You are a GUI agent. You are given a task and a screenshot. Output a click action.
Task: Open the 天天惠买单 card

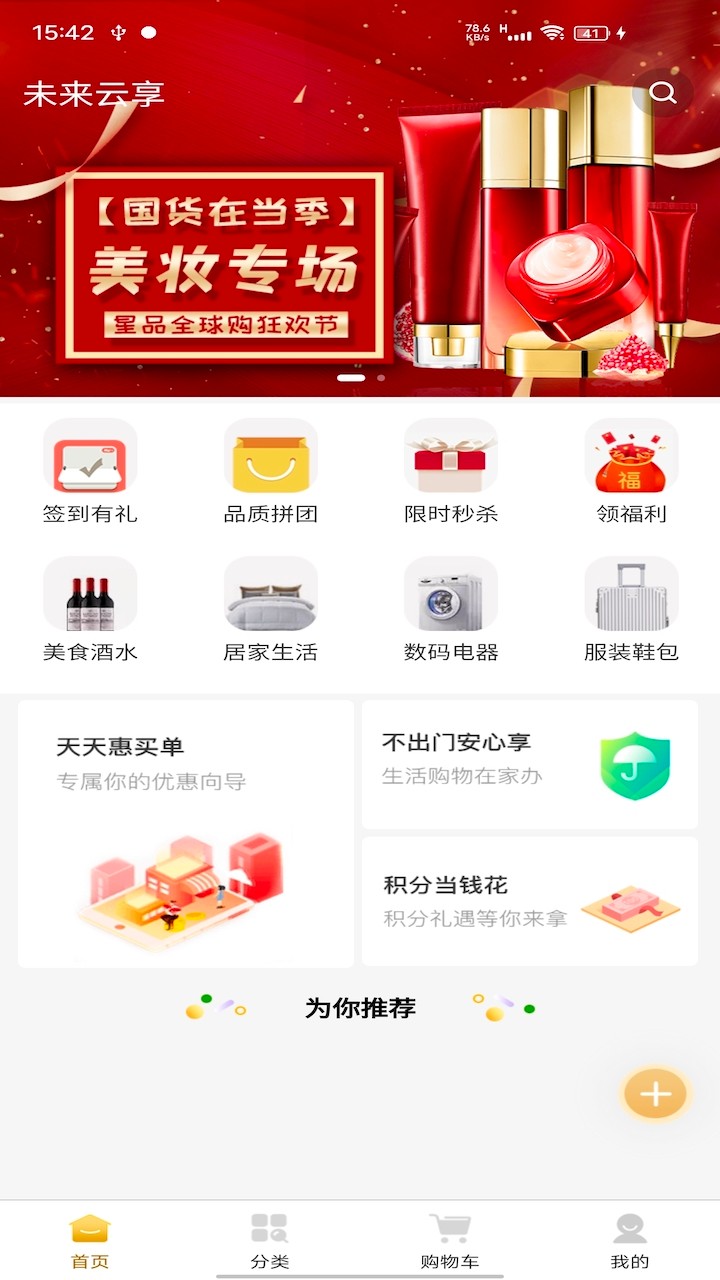point(186,833)
